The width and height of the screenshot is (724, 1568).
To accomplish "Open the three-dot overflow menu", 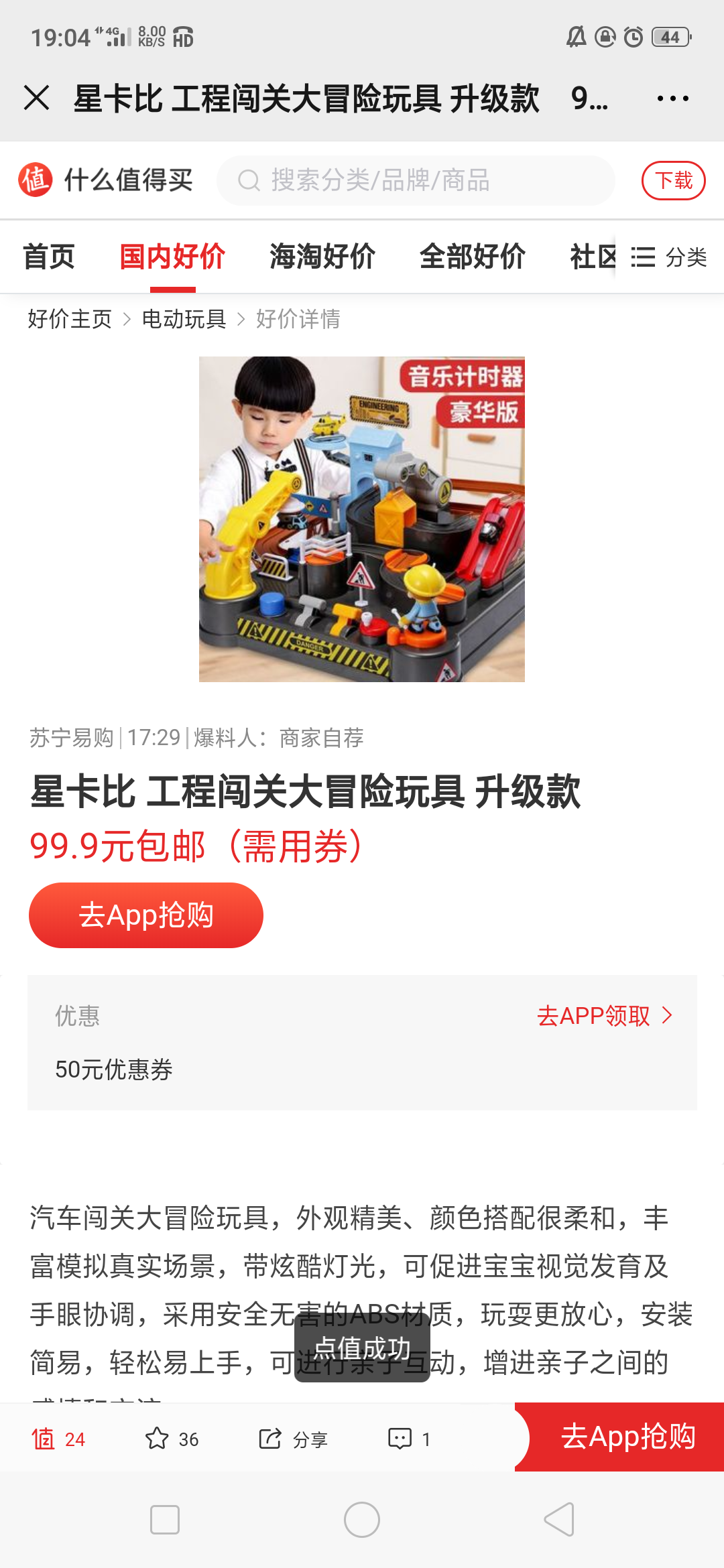I will coord(672,99).
